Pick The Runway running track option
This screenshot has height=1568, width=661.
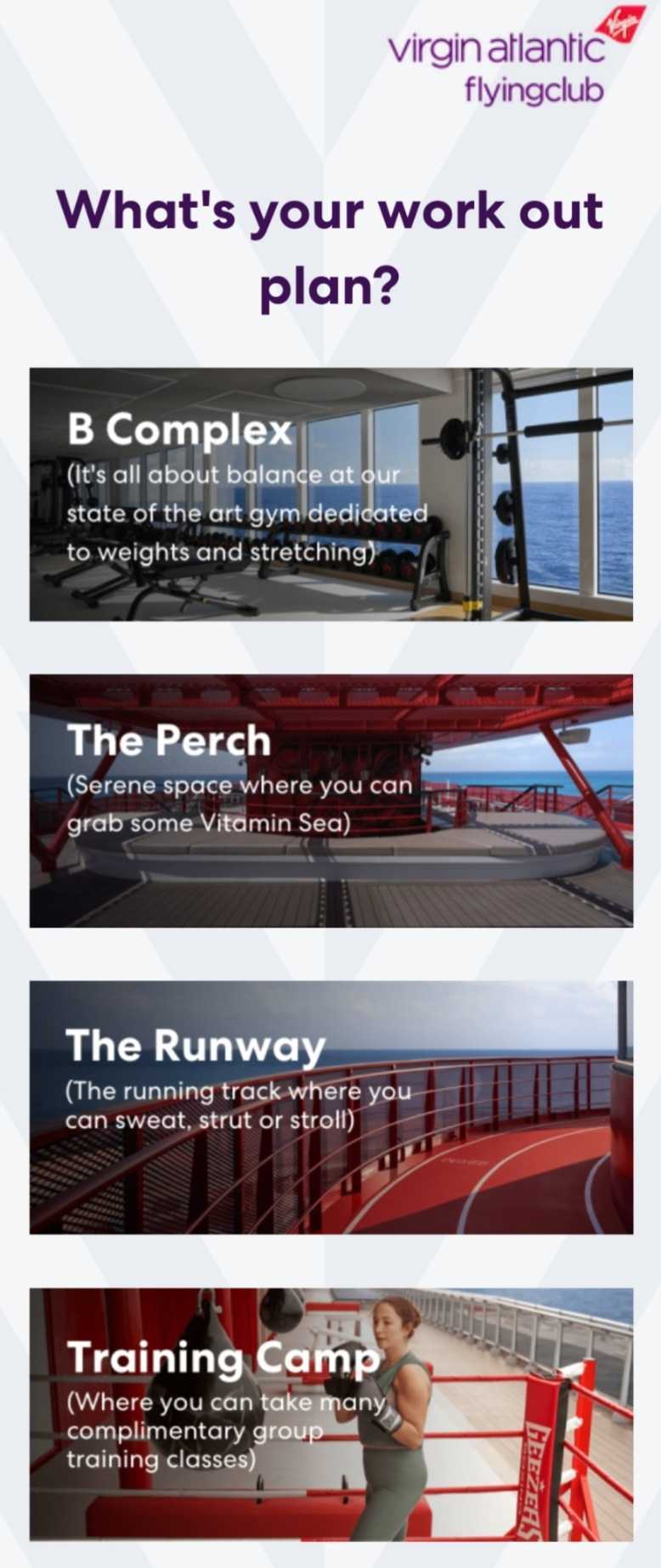[330, 1107]
